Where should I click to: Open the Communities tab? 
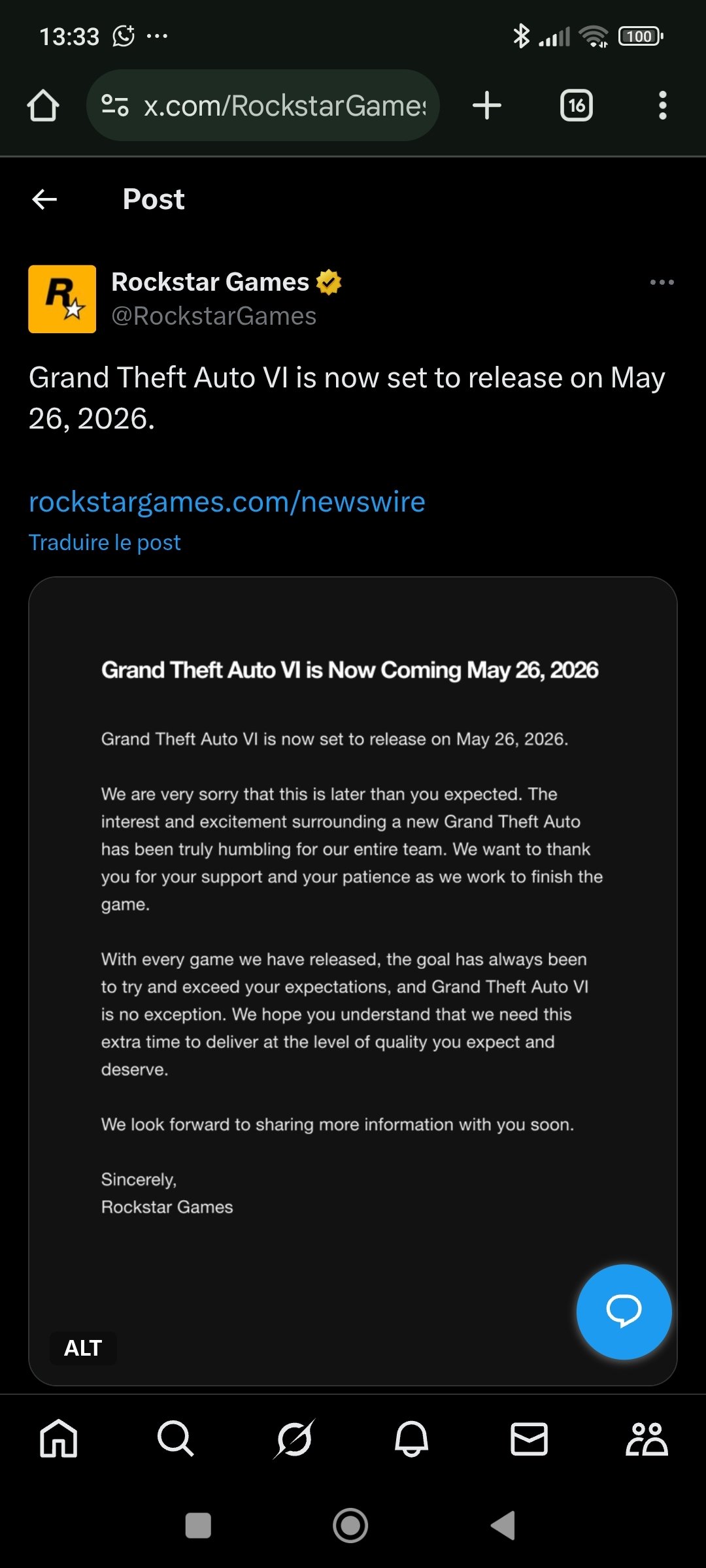[x=647, y=1439]
